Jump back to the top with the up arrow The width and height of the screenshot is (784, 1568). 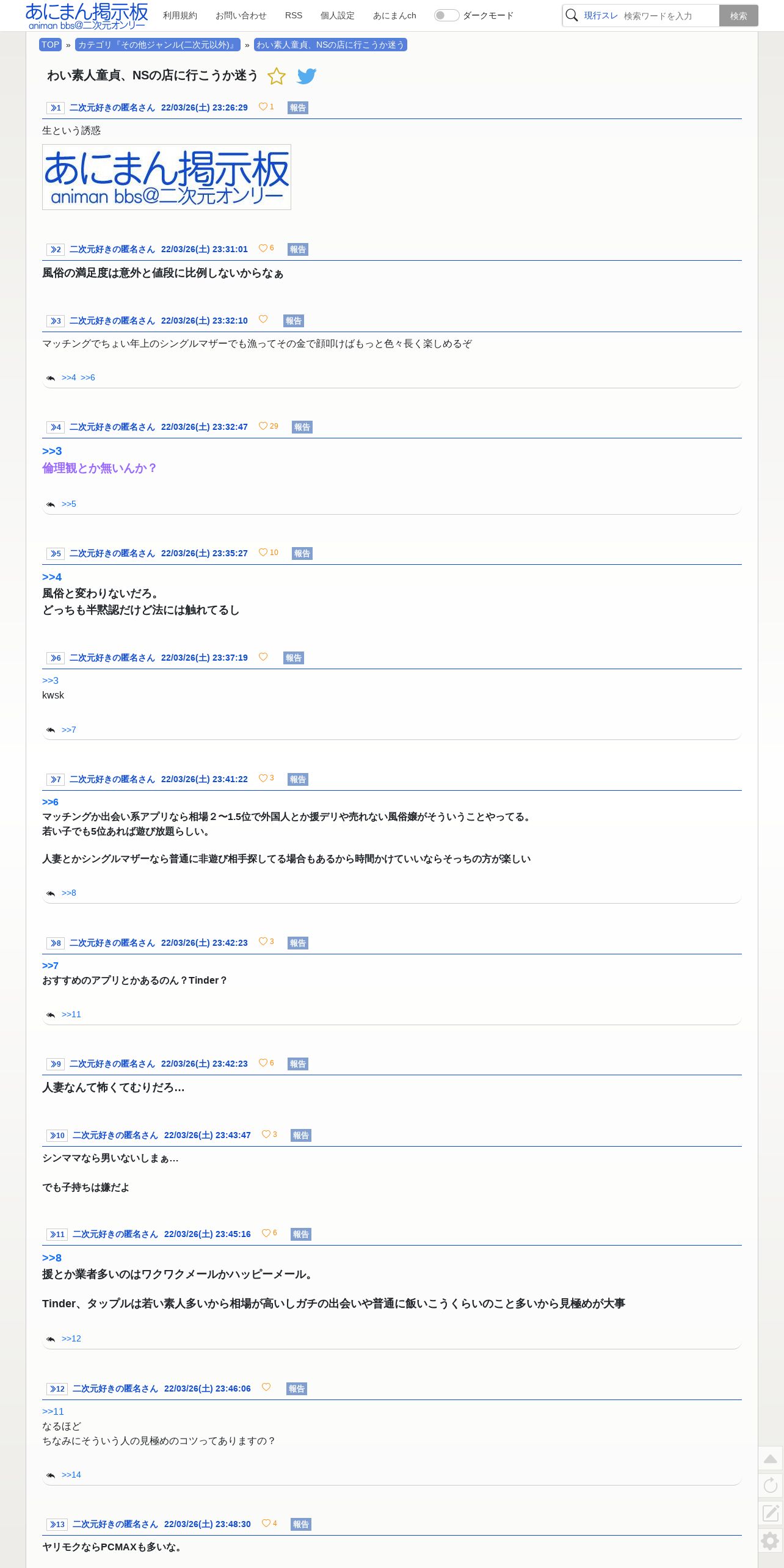click(771, 1458)
